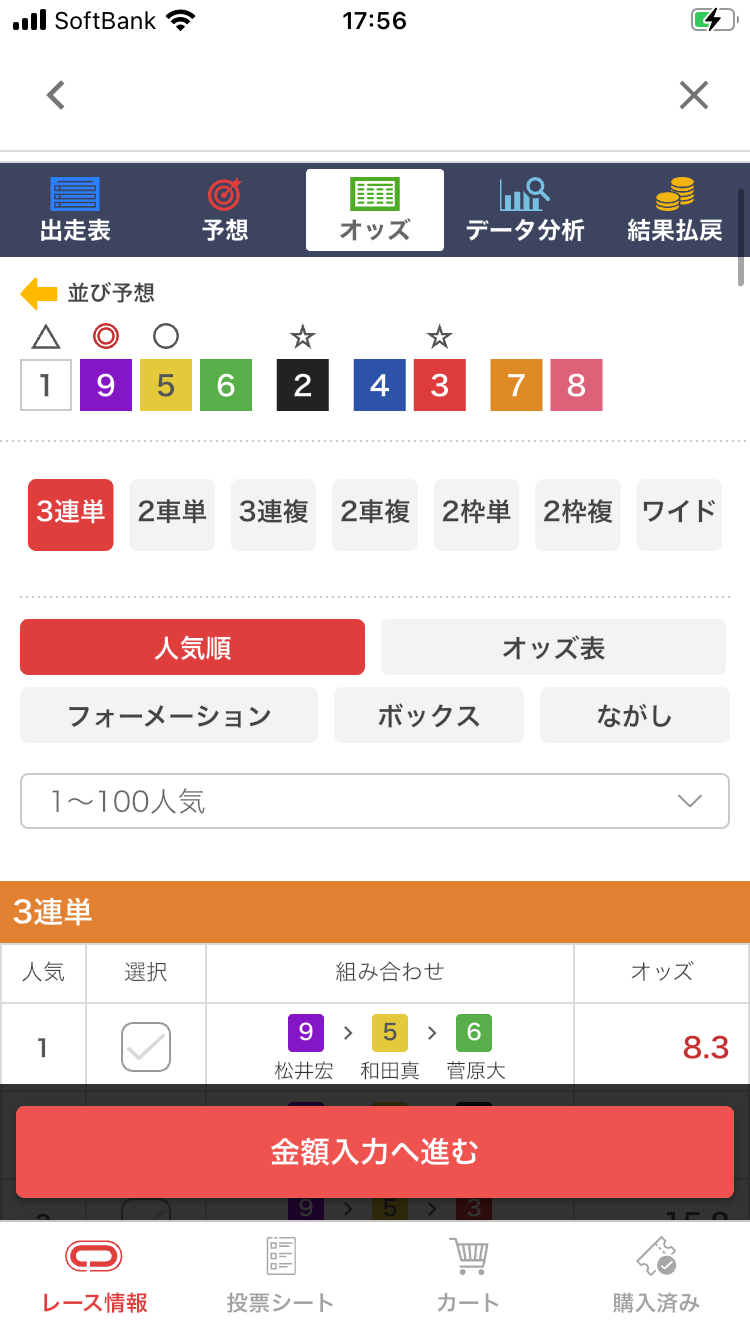
Task: Open the 結果払戻 tab
Action: point(674,210)
